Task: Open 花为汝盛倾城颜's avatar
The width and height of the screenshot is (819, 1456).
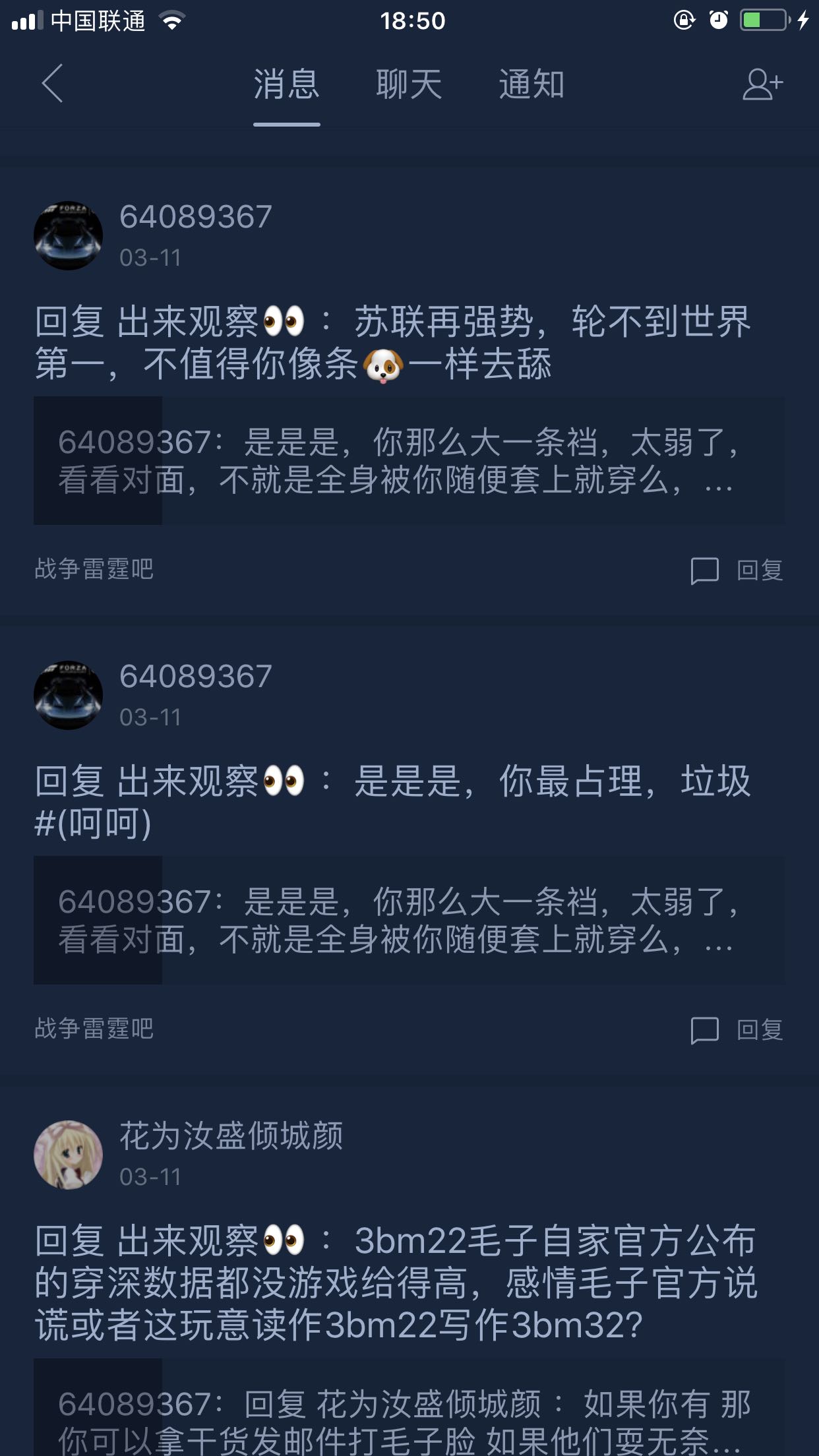Action: [68, 1155]
